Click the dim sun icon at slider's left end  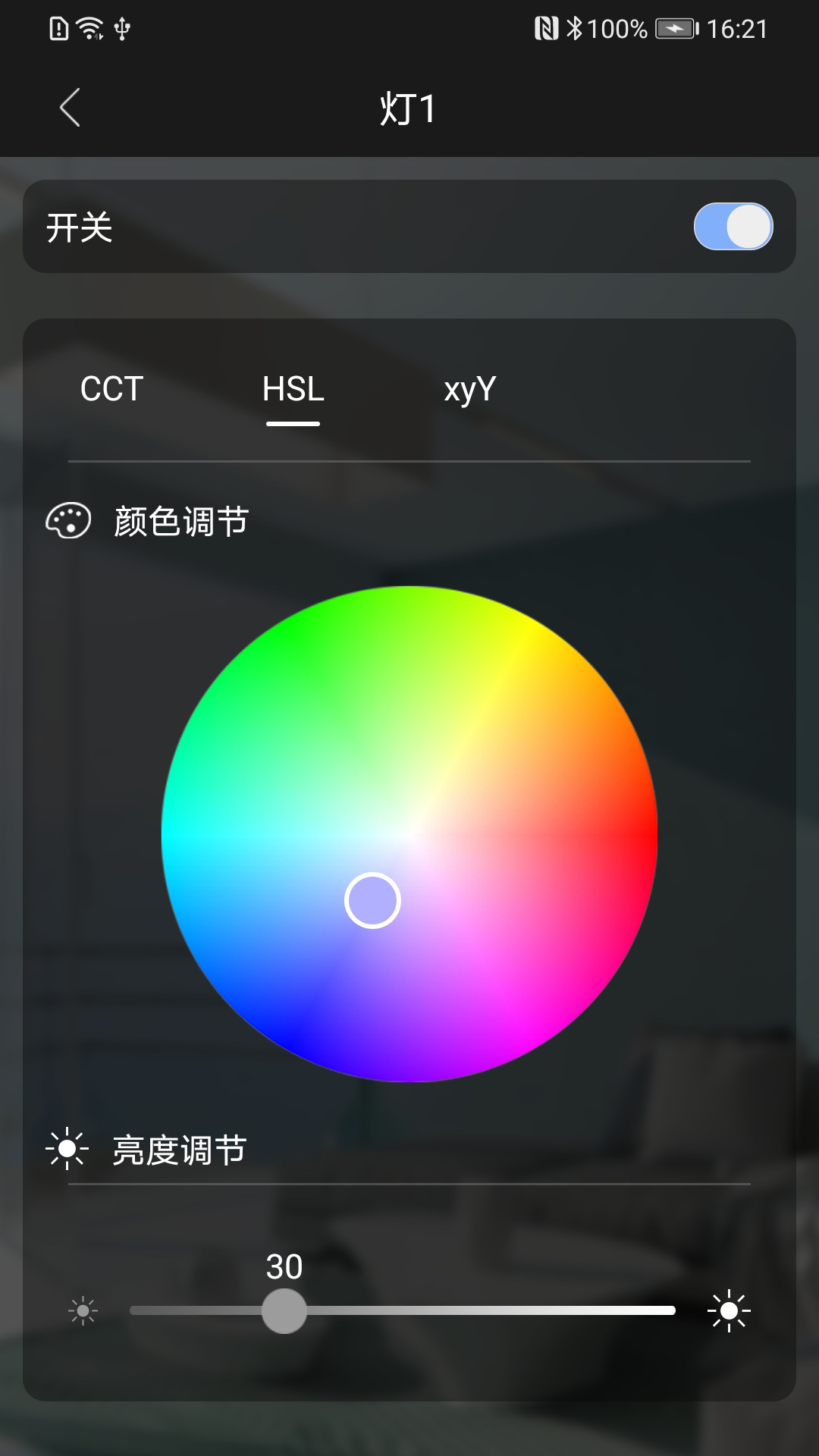(81, 1310)
